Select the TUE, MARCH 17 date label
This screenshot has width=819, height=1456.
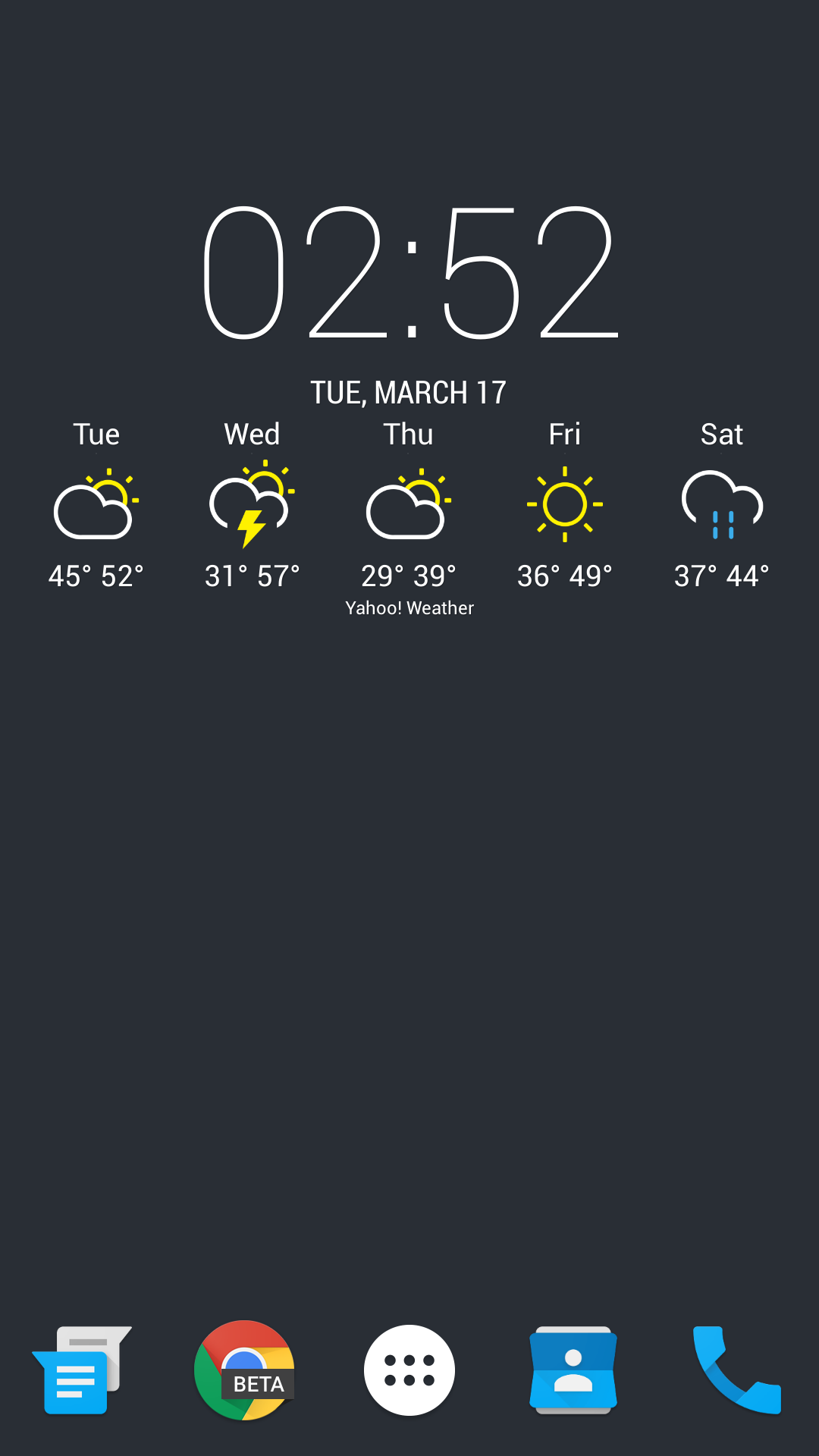(x=409, y=392)
